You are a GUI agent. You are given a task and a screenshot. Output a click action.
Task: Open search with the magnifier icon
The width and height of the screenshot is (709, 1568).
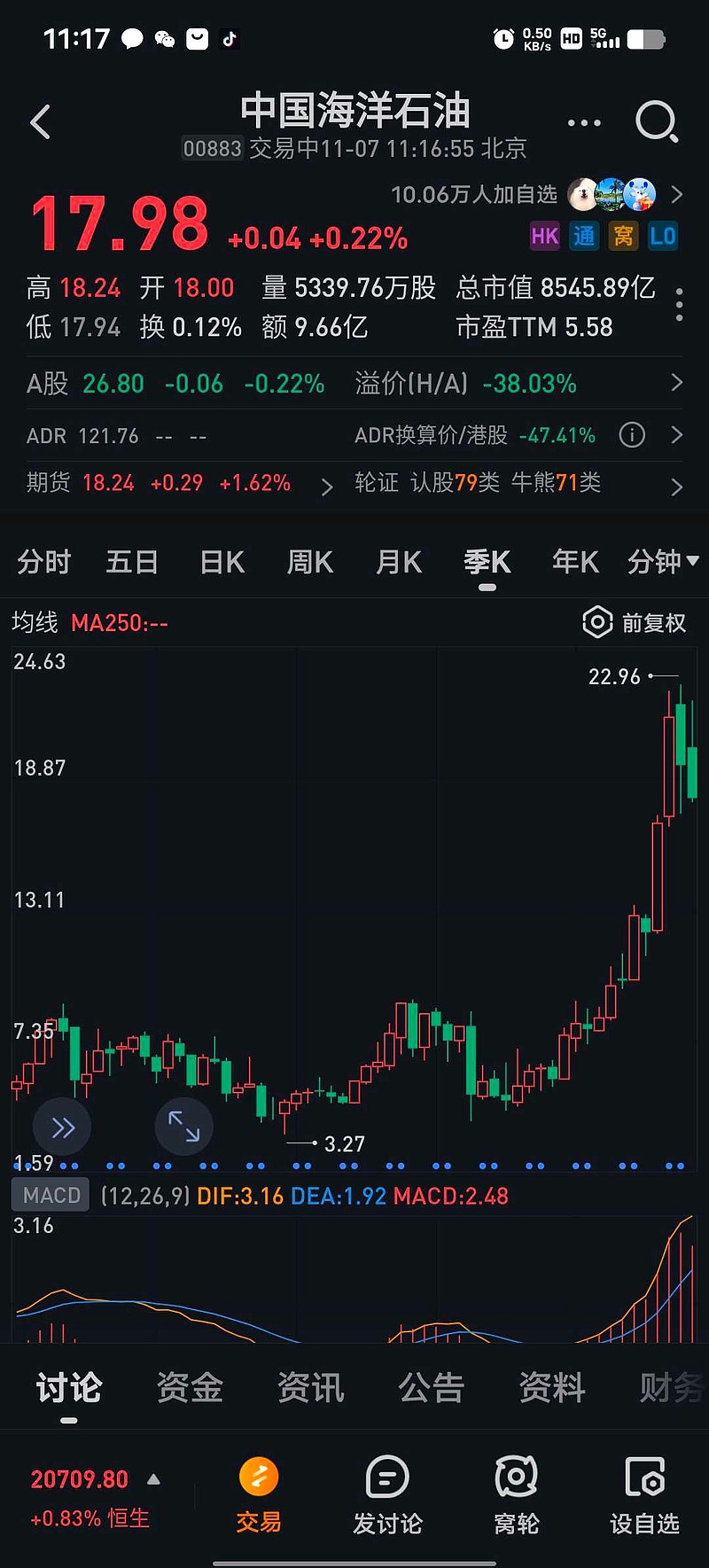pyautogui.click(x=657, y=121)
